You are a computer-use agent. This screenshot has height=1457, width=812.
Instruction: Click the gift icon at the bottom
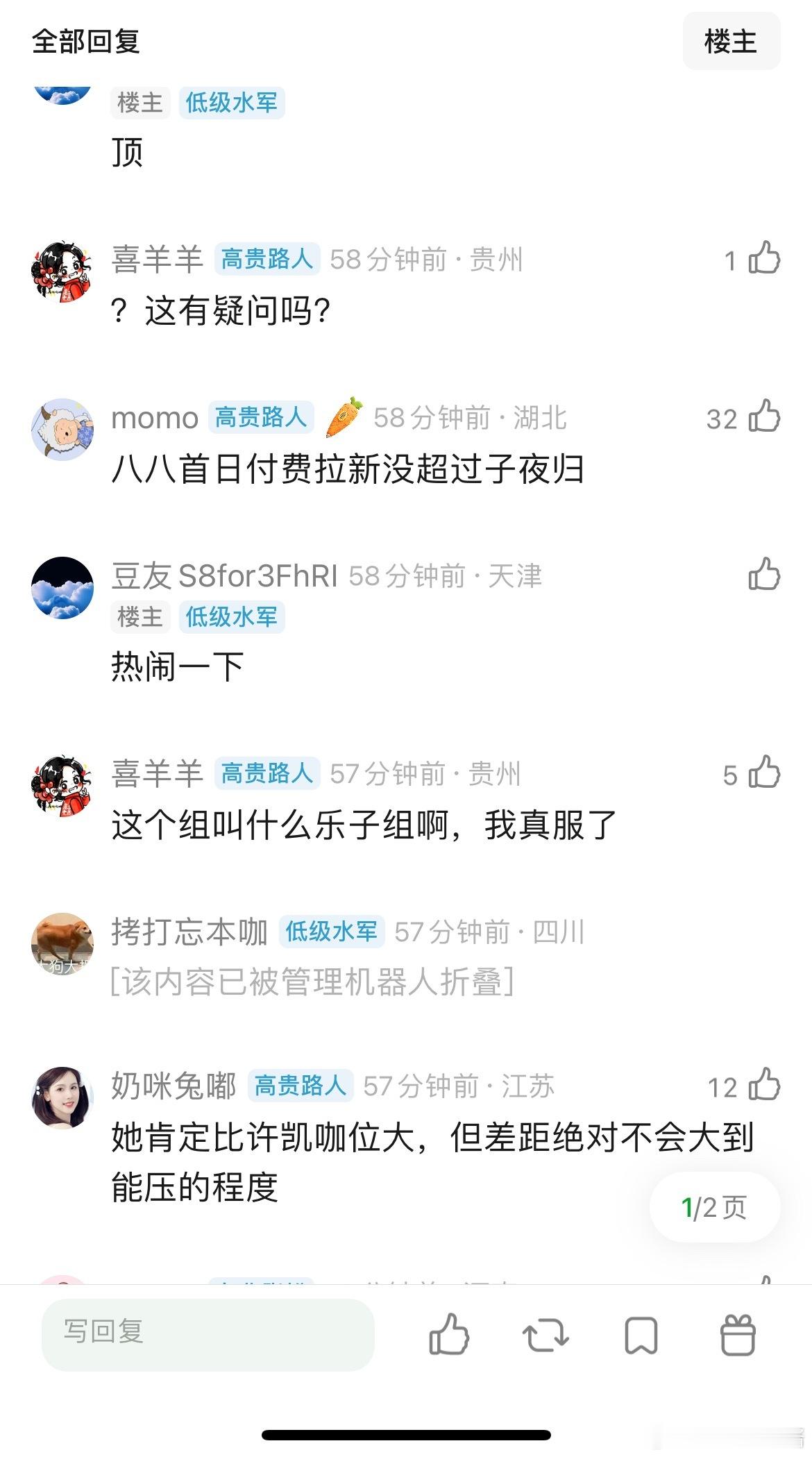(x=738, y=1335)
